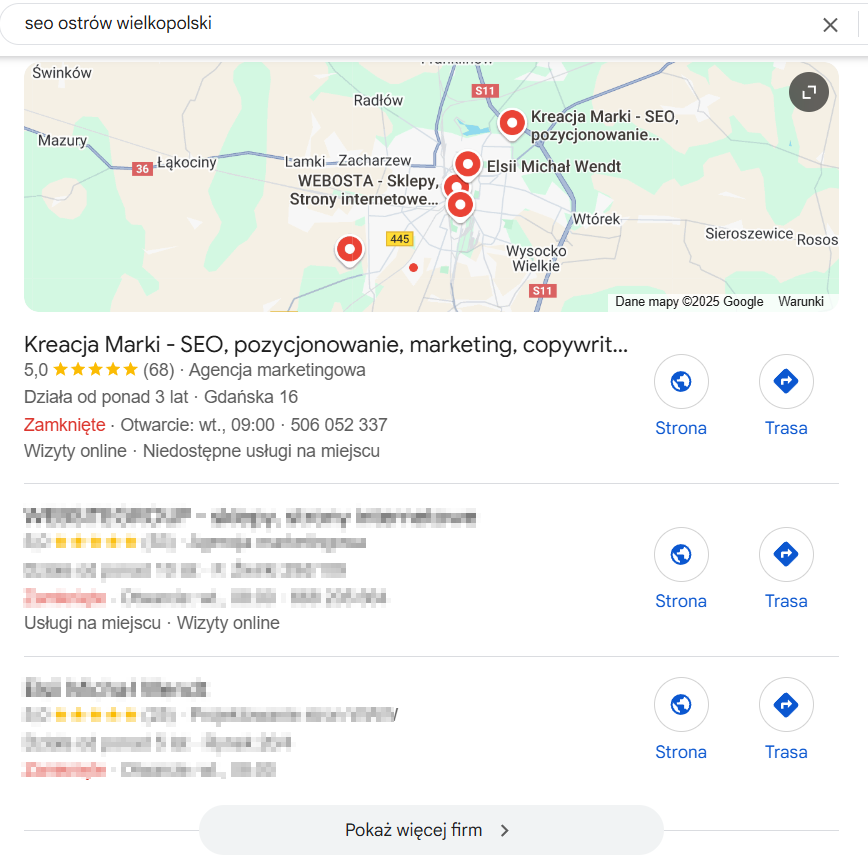868x857 pixels.
Task: Expand the map to full screen
Action: 808,92
